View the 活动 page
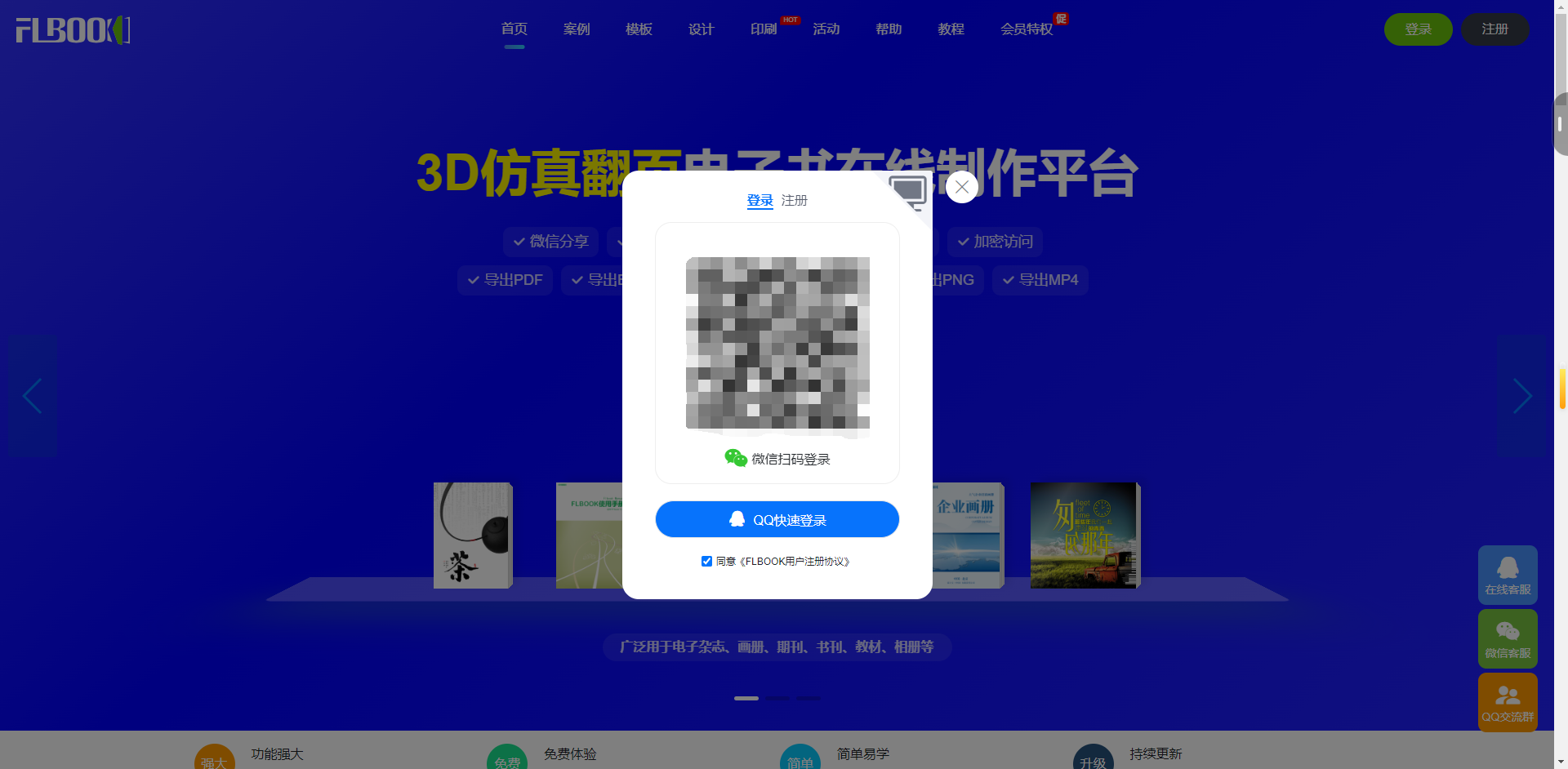This screenshot has width=1568, height=769. 826,29
